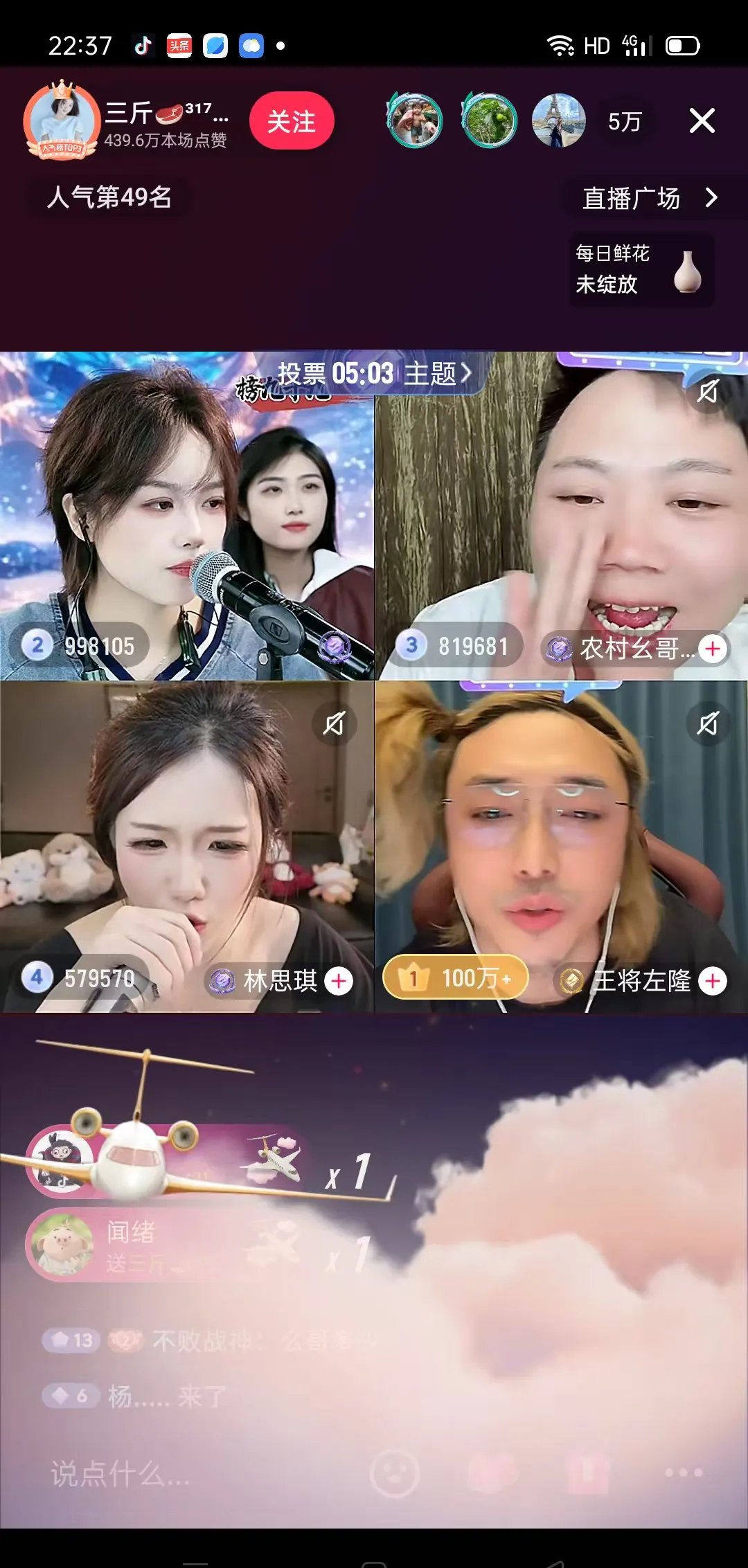Open the emoji face icon
Screen dimensions: 748x1568
394,1473
